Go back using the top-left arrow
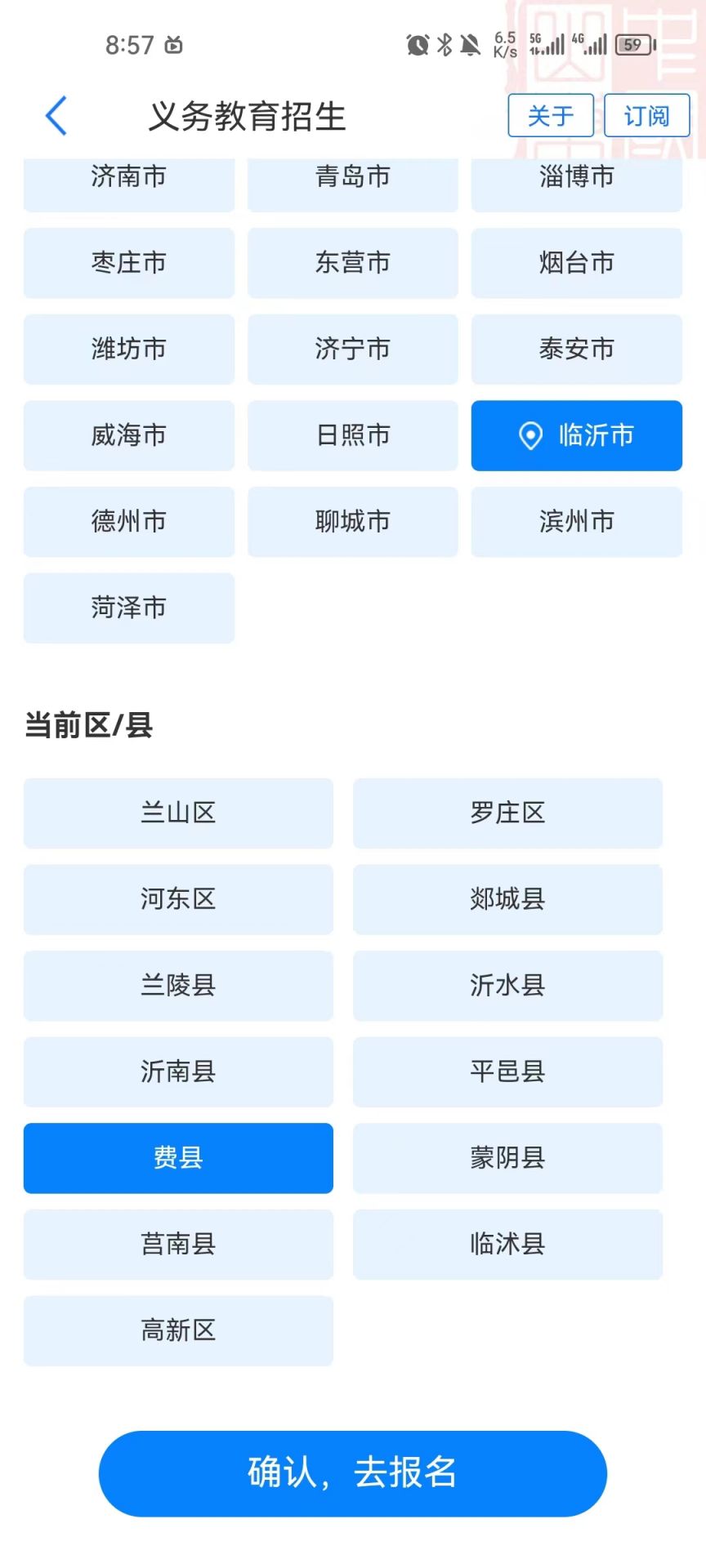 coord(56,115)
